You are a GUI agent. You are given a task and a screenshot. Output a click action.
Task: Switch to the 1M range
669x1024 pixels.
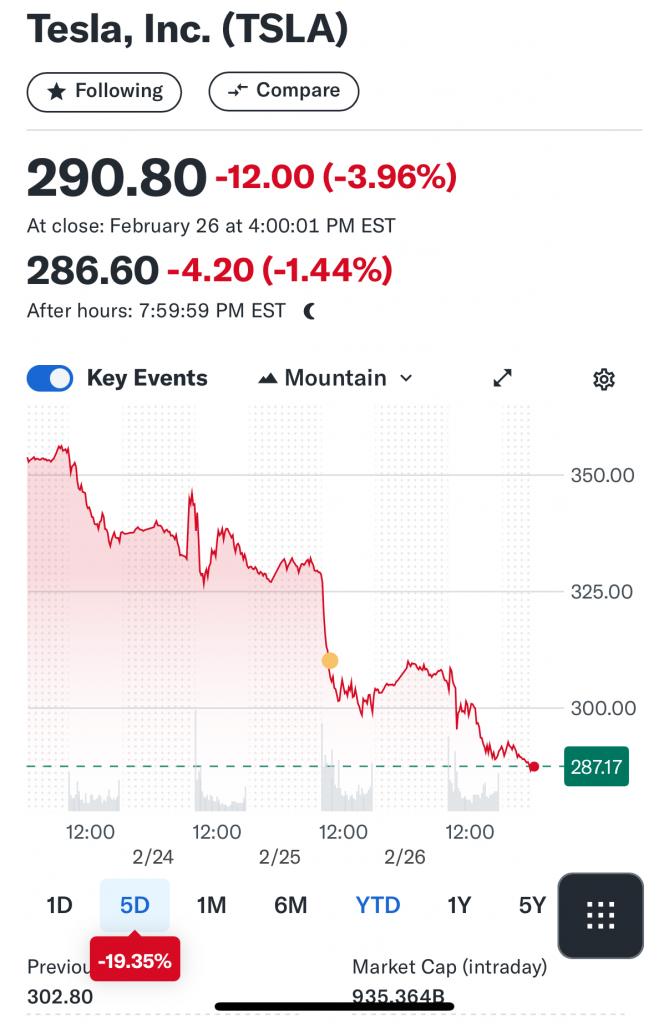coord(211,906)
